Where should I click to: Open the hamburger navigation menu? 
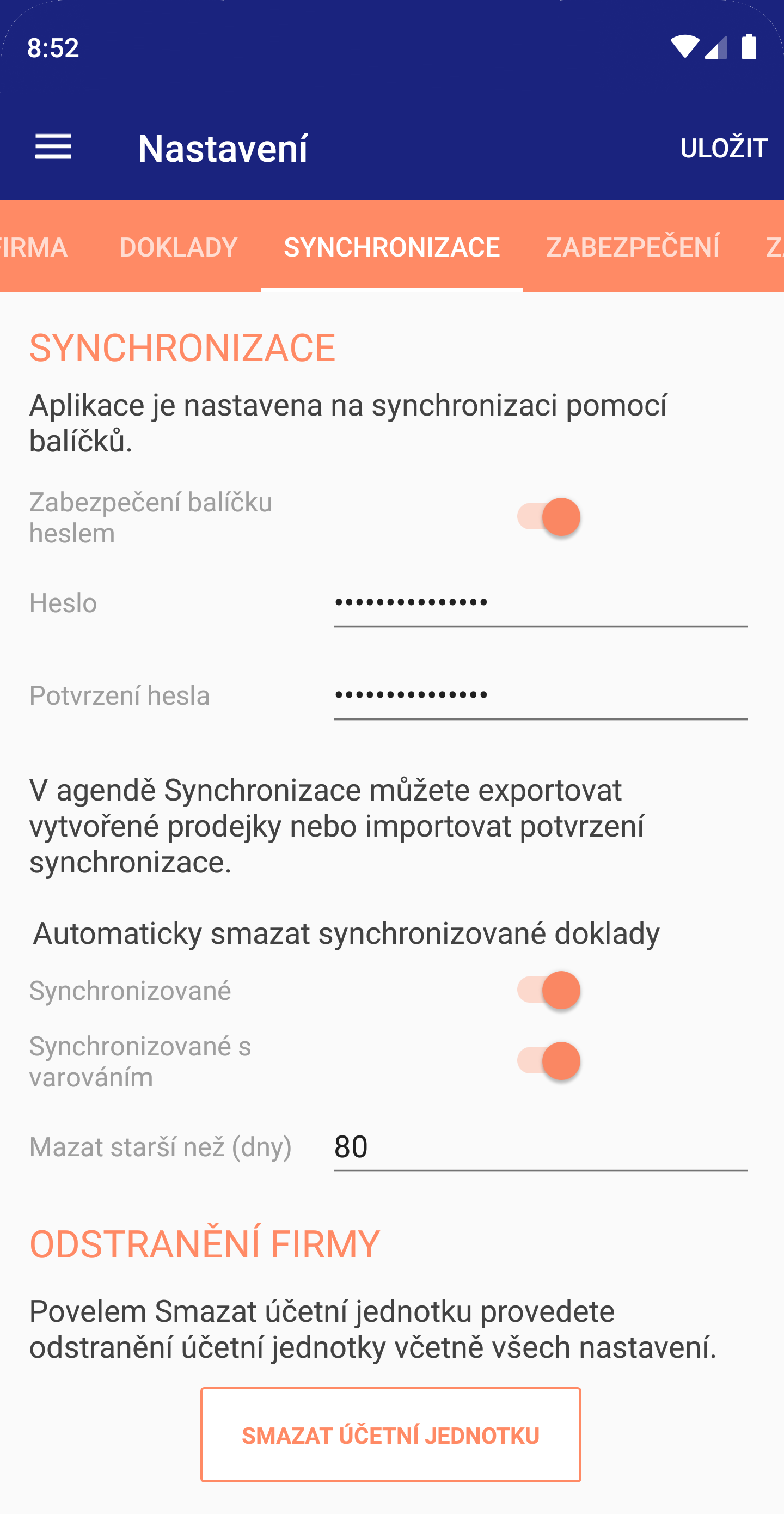click(53, 147)
